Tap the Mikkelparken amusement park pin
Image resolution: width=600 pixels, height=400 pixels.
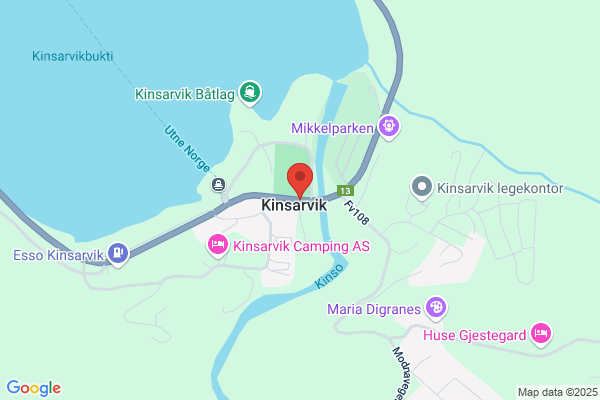pos(389,127)
